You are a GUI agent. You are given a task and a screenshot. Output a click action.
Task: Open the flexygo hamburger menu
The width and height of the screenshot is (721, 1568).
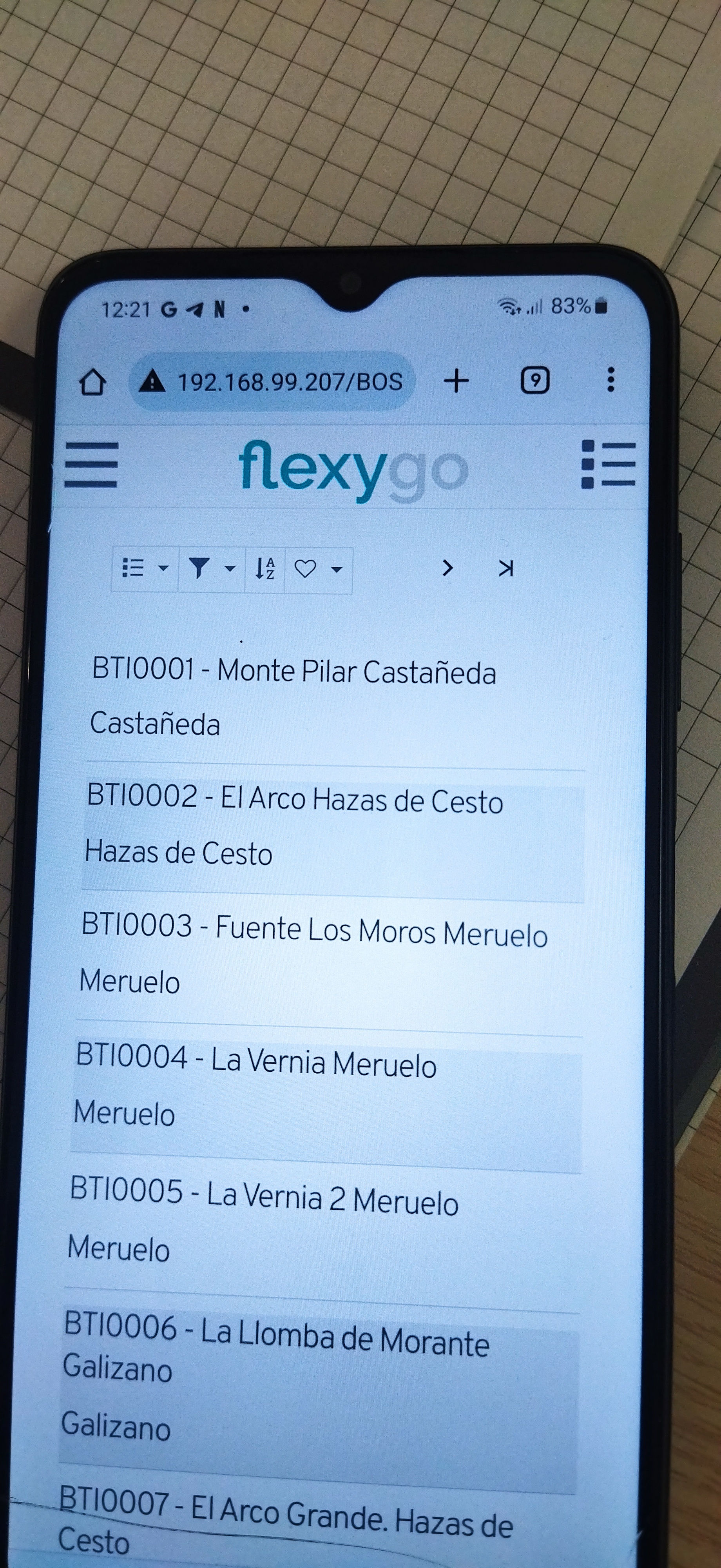click(91, 465)
